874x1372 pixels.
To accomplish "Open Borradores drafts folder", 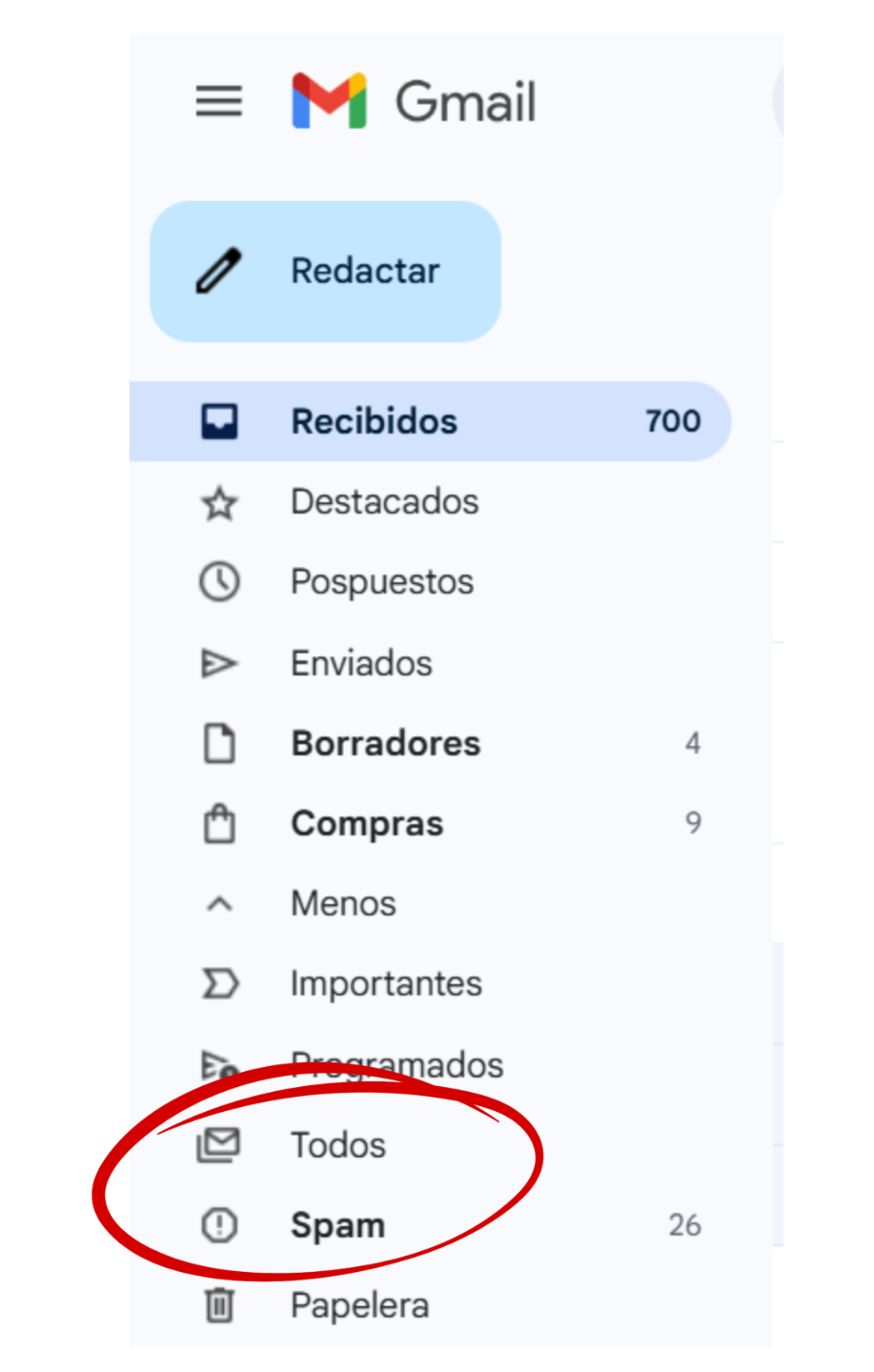I will tap(385, 743).
